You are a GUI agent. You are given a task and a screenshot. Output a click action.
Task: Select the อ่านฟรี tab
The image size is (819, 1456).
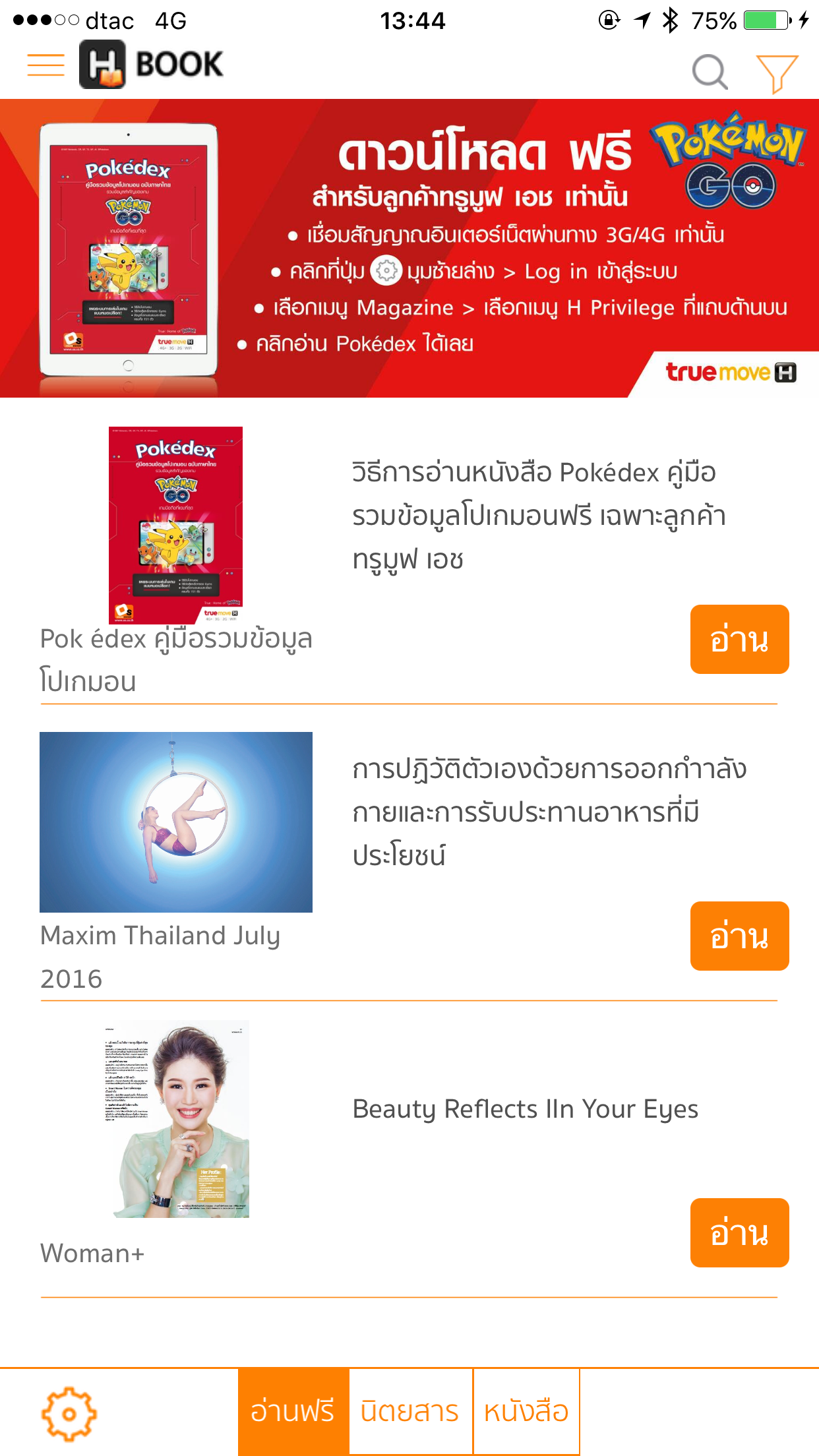click(x=293, y=1412)
